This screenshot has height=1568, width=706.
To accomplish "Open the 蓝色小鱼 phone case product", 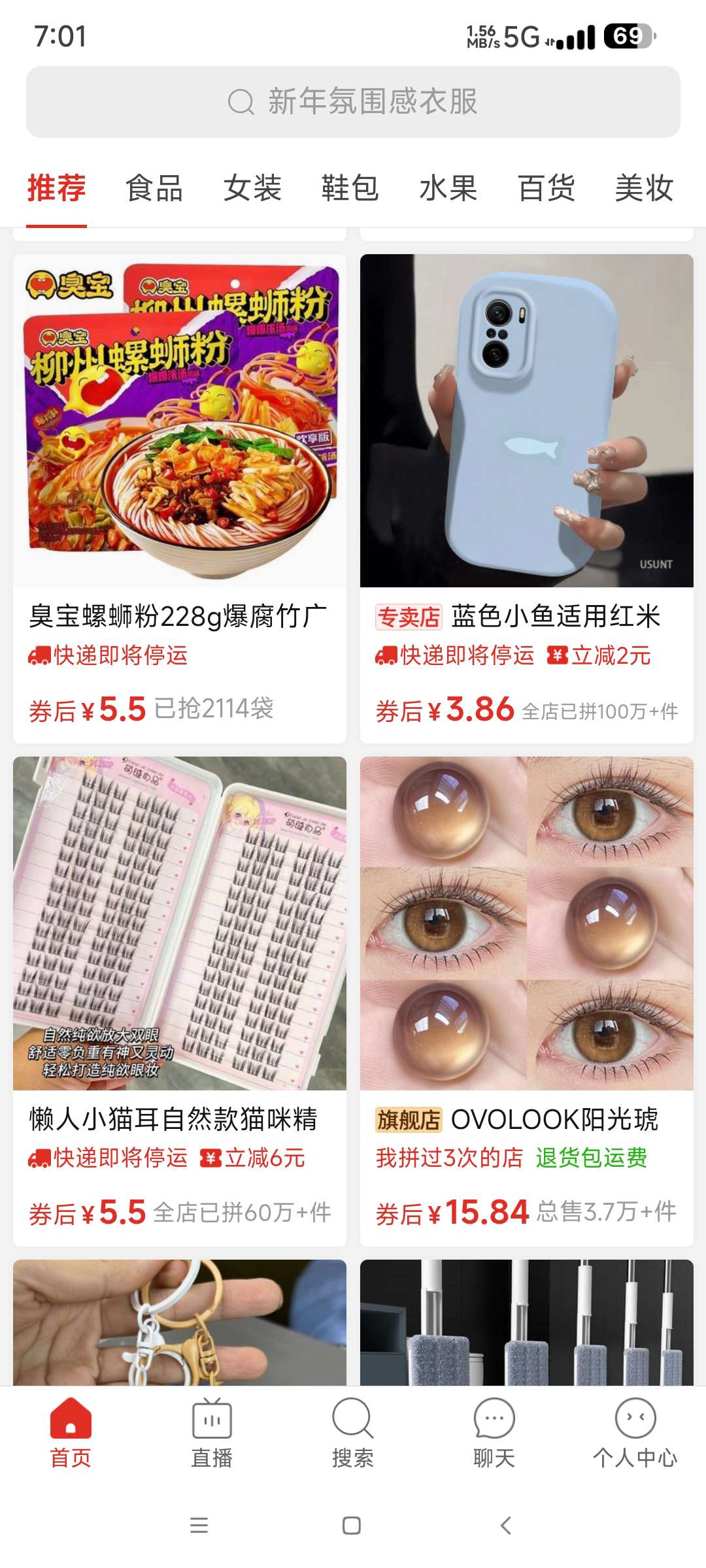I will point(526,497).
